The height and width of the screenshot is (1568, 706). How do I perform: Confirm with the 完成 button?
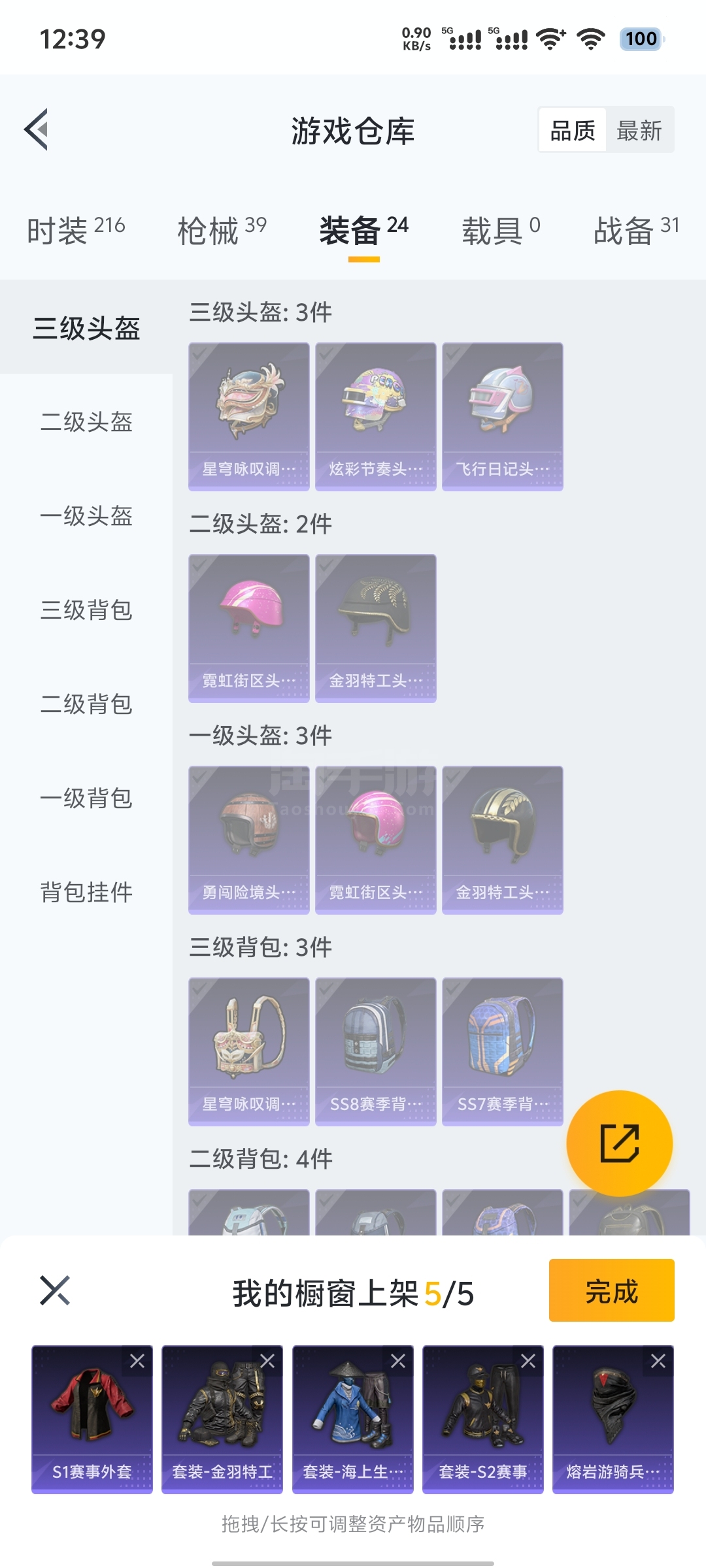tap(611, 1290)
